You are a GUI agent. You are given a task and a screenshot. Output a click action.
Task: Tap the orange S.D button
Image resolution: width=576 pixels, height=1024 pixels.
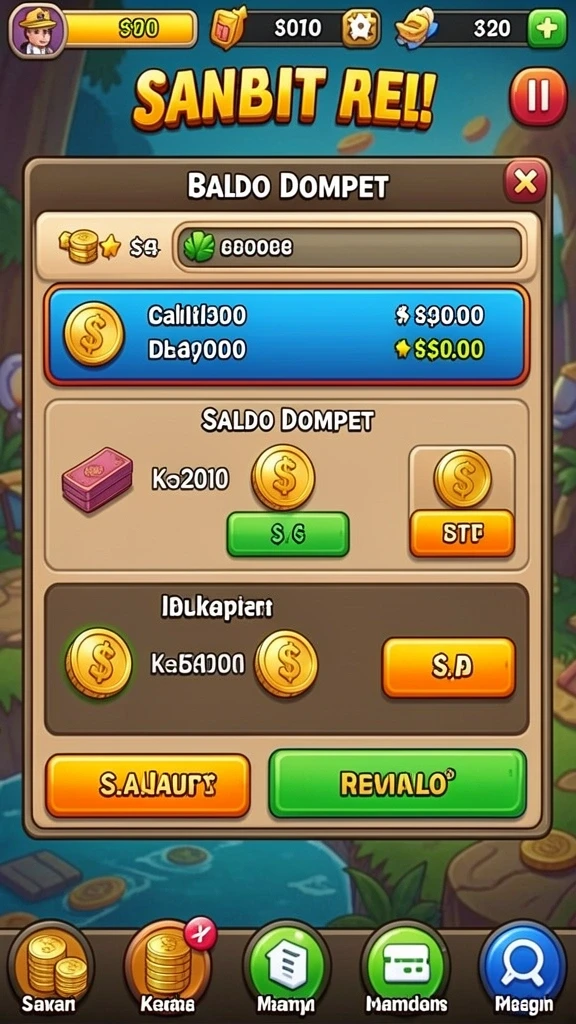(x=449, y=667)
